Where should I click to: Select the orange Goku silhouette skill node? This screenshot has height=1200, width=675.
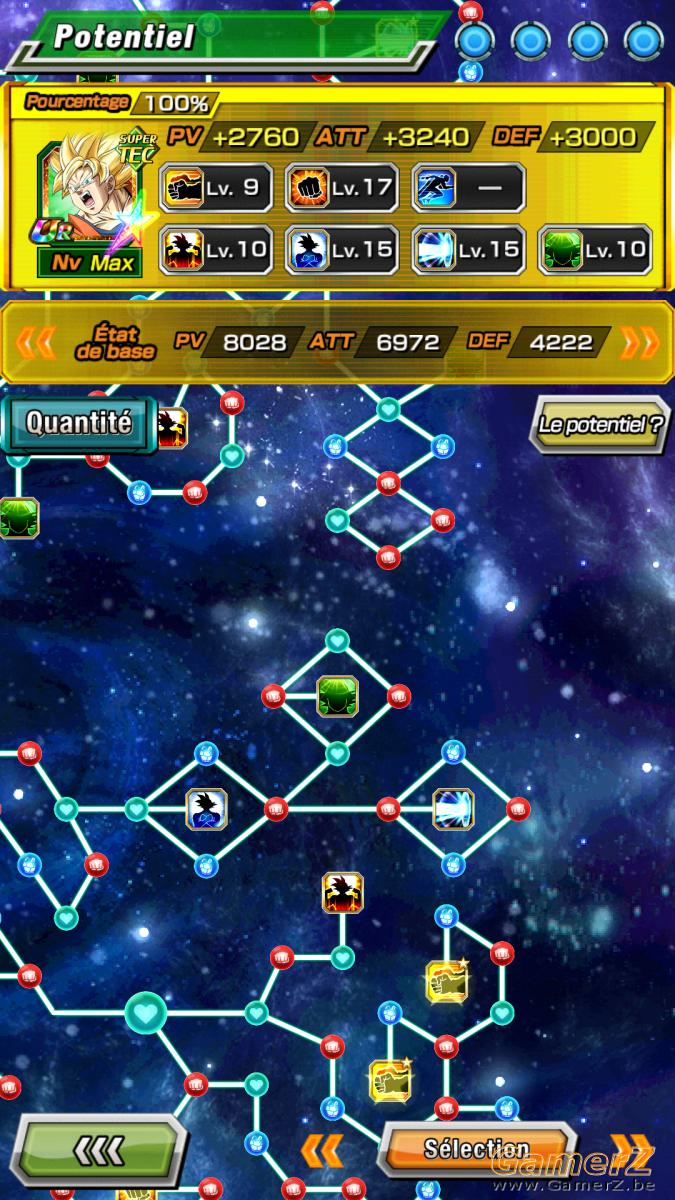click(343, 892)
